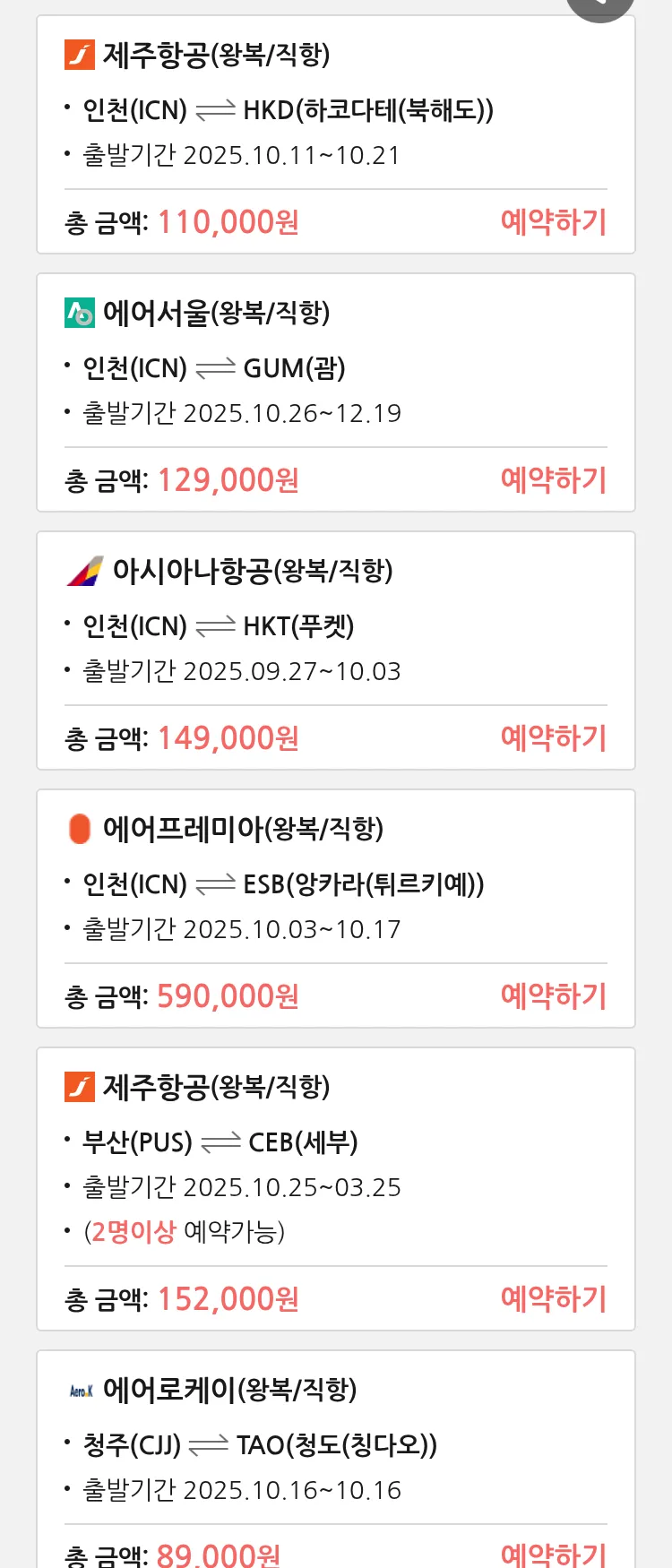Click 예약하기 for the Busan to Cebu flight
672x1568 pixels.
click(x=554, y=1298)
